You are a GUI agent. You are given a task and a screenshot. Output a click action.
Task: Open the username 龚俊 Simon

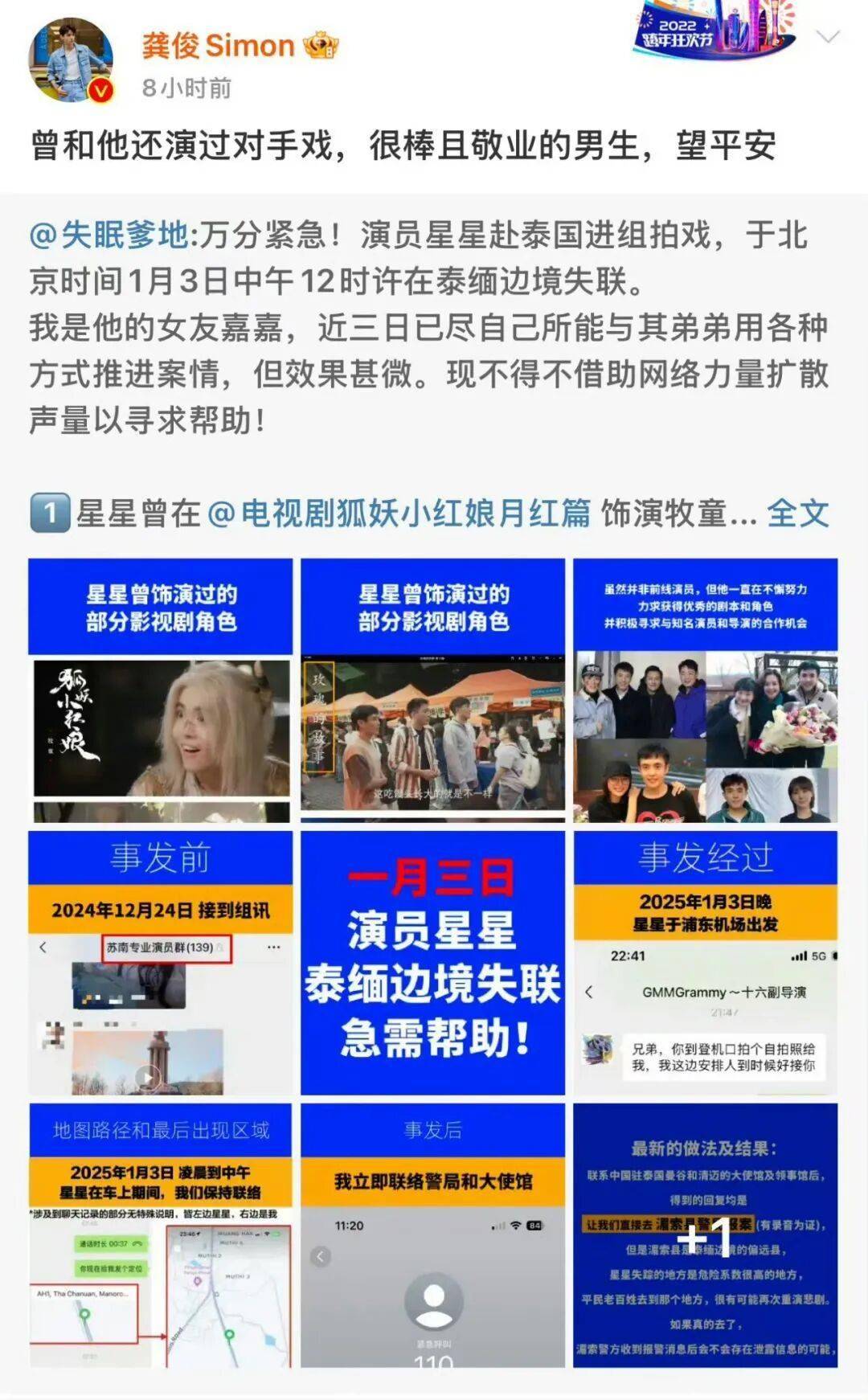tap(219, 46)
